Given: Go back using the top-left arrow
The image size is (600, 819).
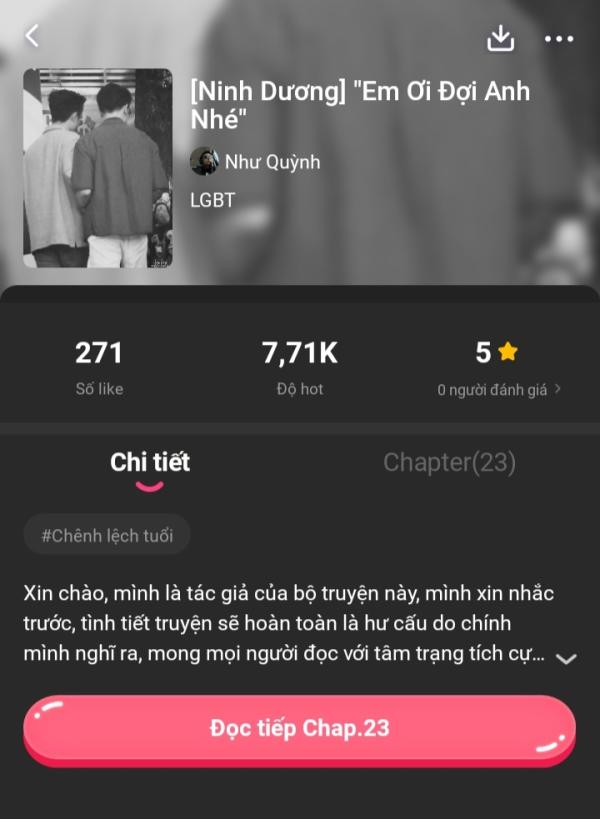Looking at the screenshot, I should click(x=32, y=36).
